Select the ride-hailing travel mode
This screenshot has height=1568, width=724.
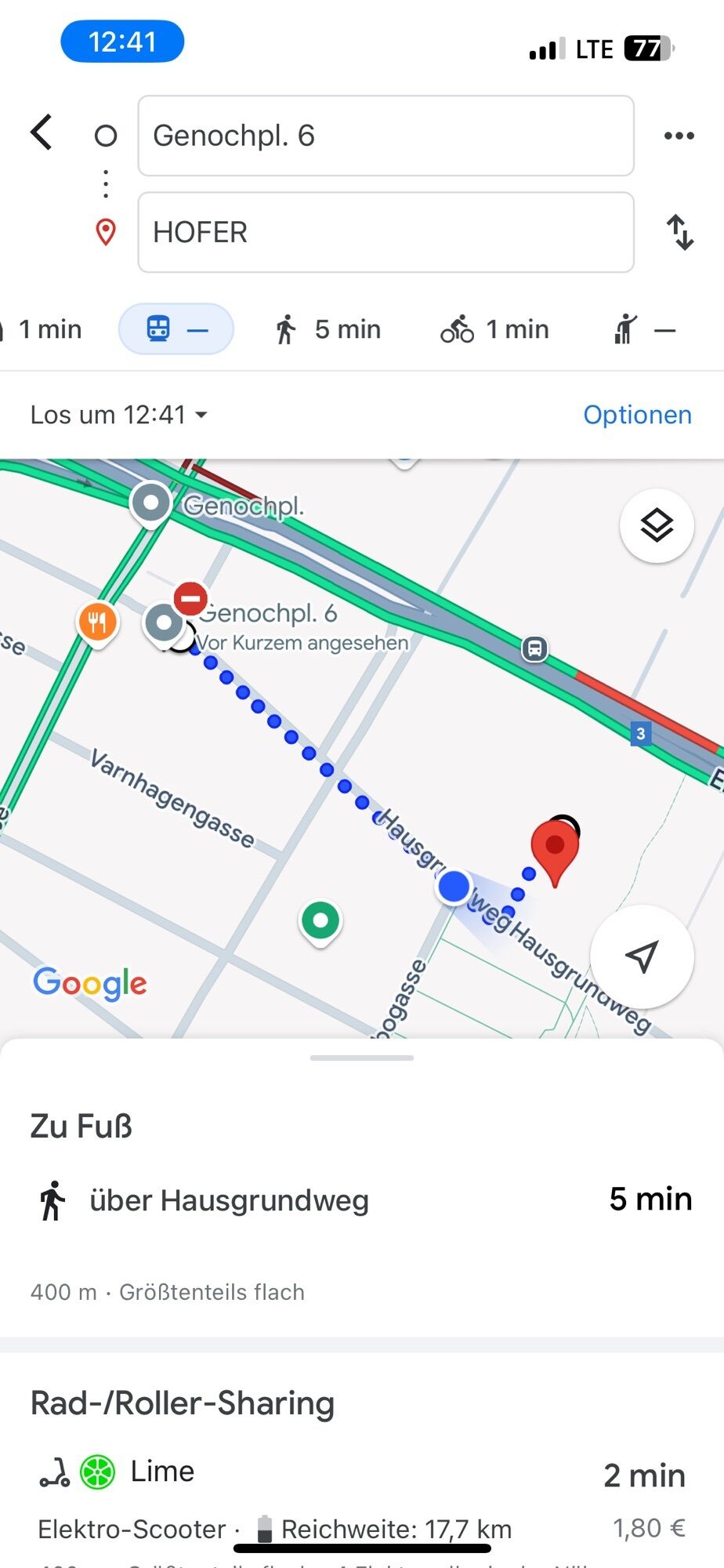point(643,329)
